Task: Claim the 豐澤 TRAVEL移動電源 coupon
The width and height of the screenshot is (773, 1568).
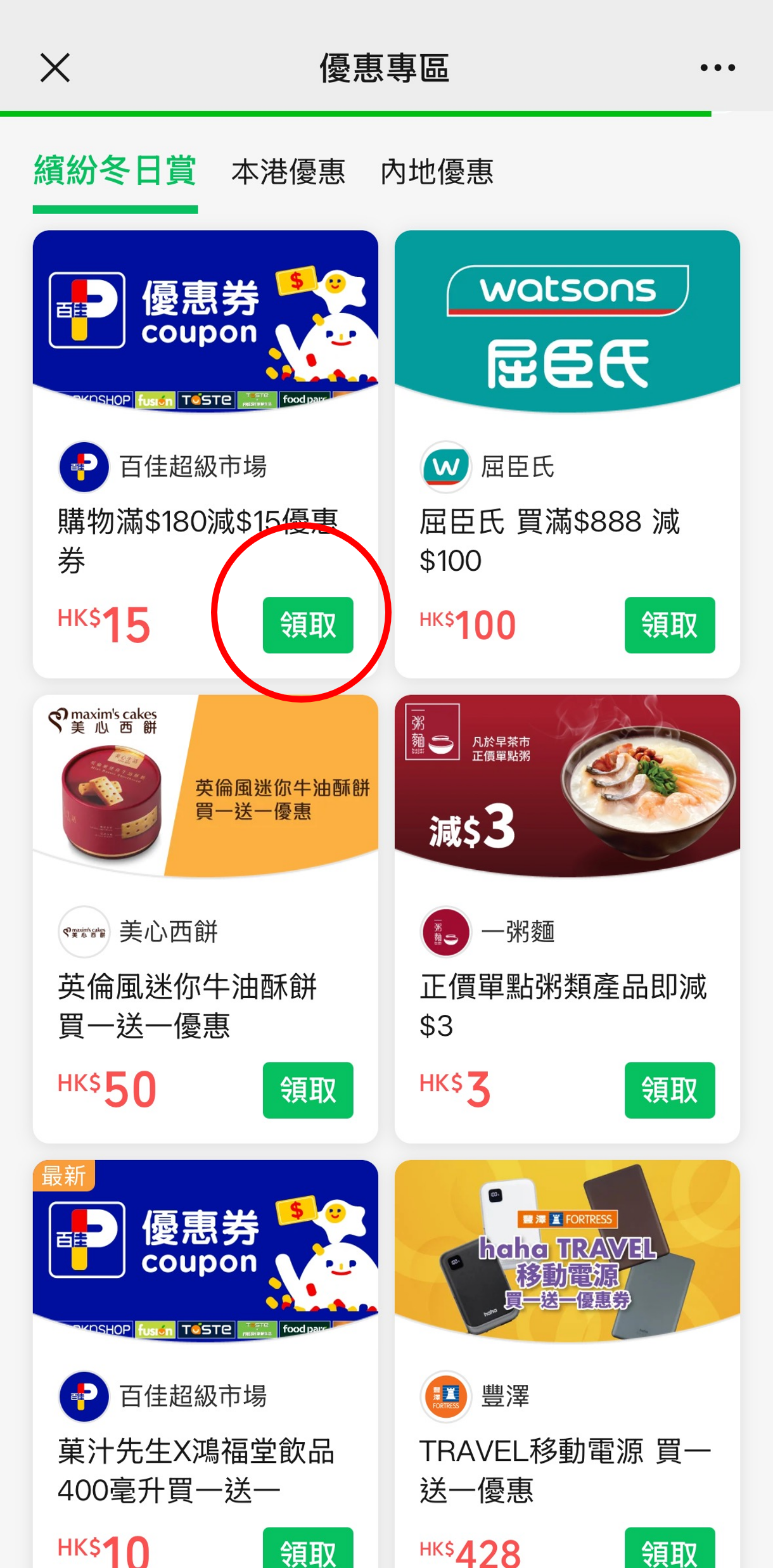Action: [x=669, y=1549]
